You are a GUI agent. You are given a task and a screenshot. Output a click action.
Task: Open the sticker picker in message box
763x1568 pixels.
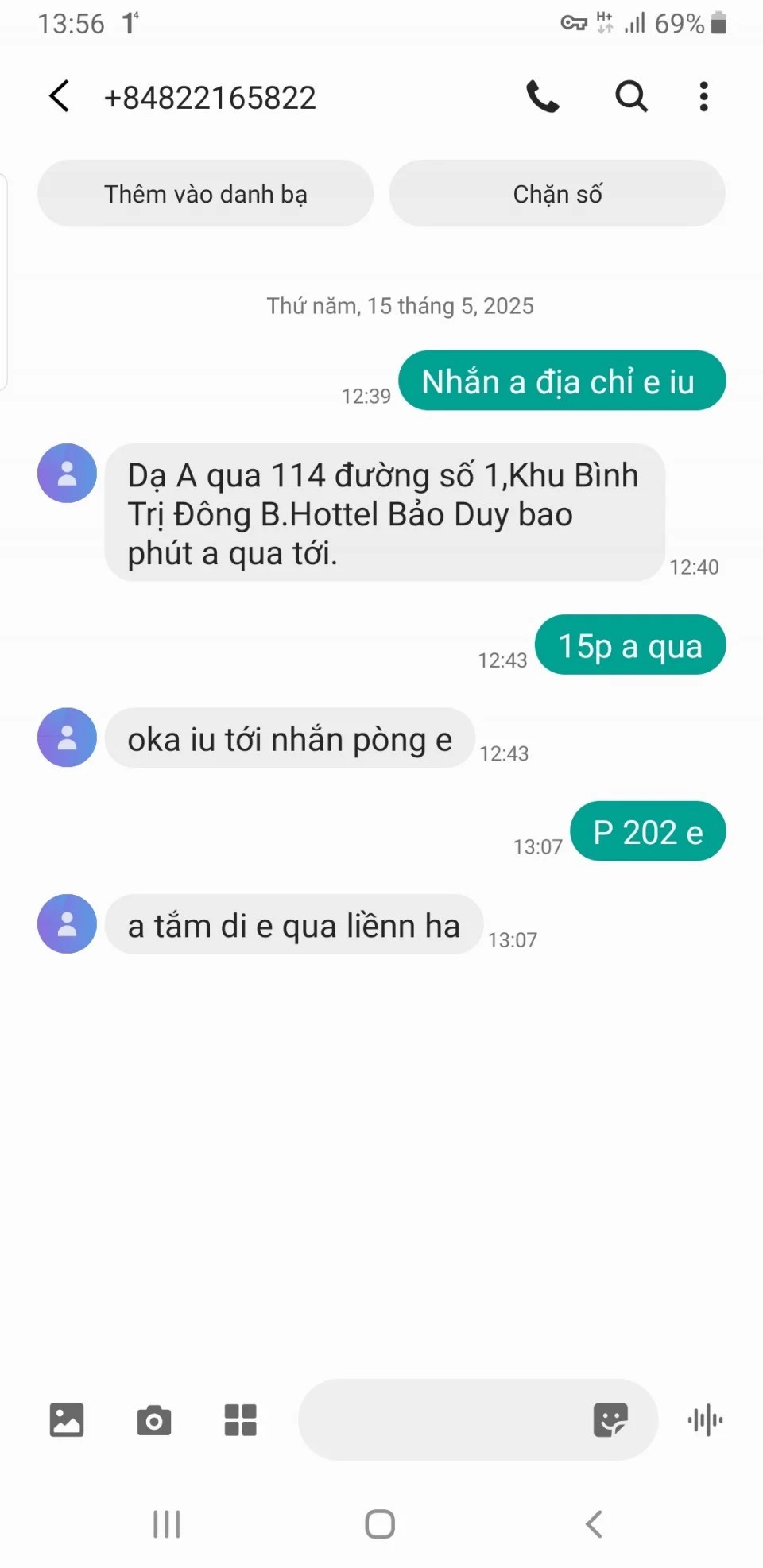click(610, 1419)
